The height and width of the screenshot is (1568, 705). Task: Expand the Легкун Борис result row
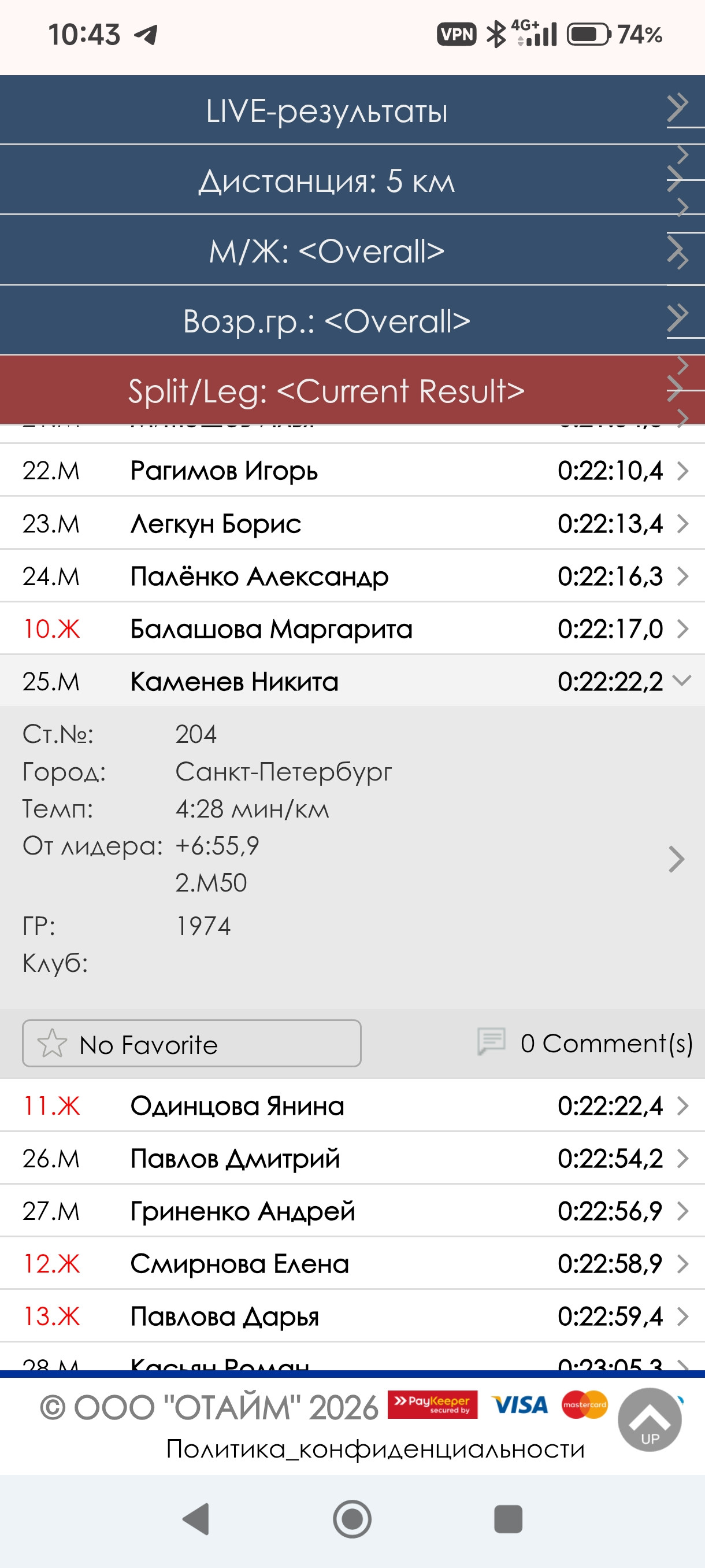352,523
